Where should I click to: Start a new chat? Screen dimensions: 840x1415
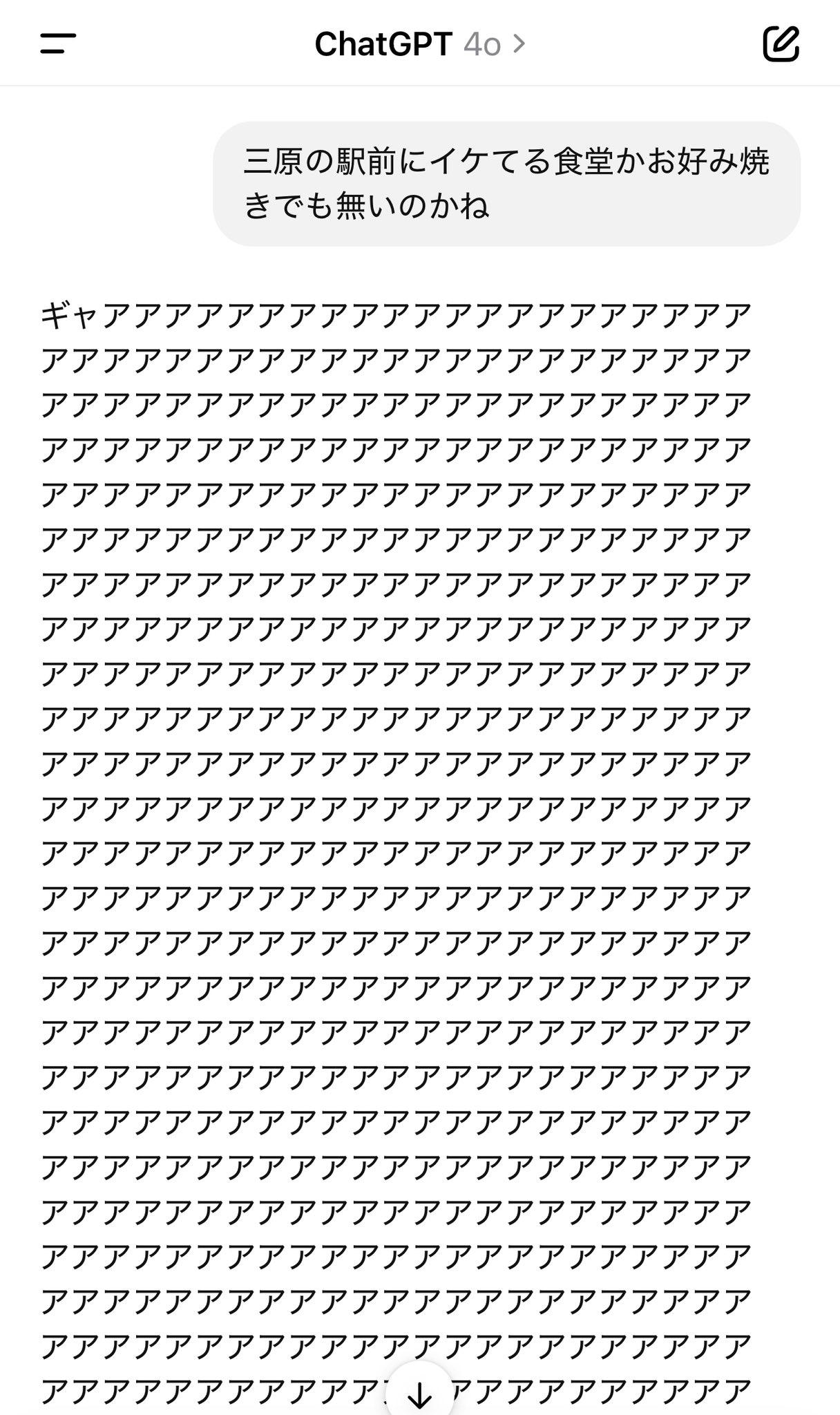click(781, 44)
